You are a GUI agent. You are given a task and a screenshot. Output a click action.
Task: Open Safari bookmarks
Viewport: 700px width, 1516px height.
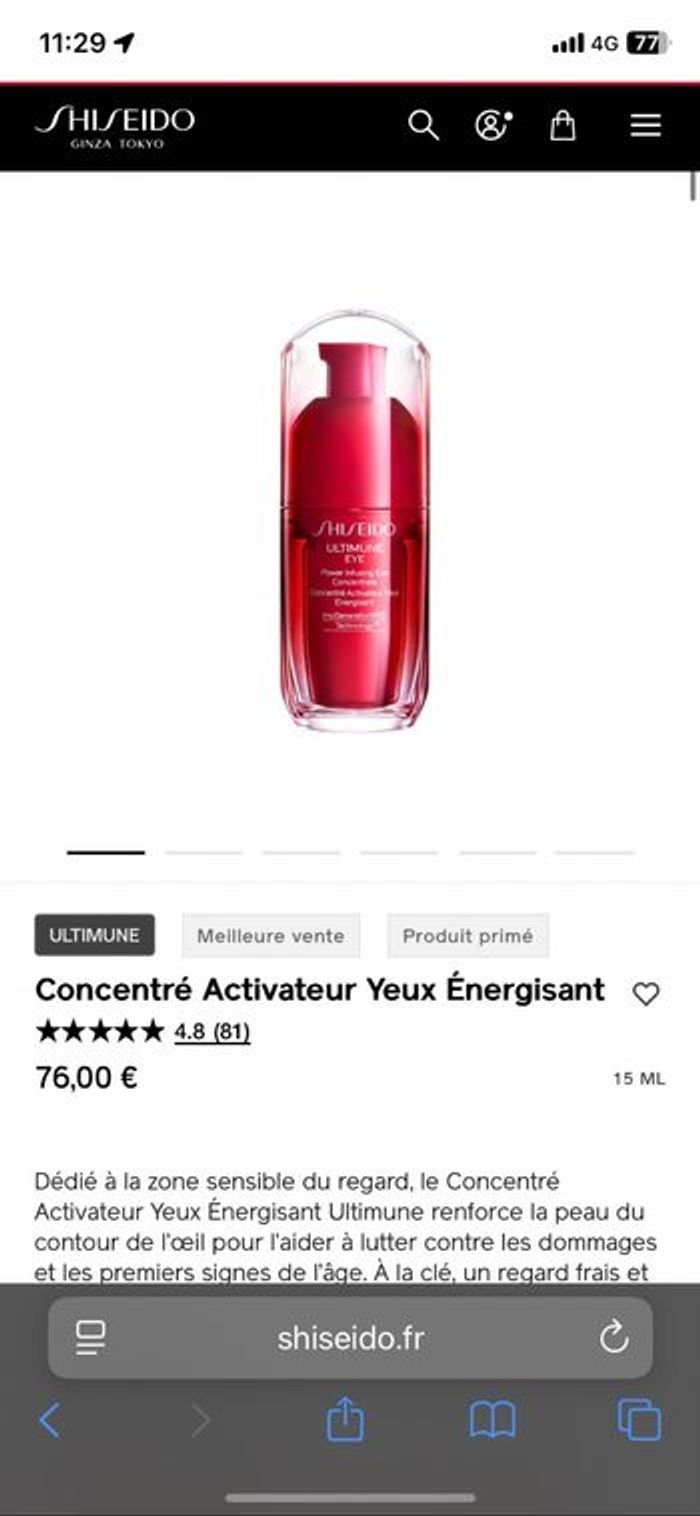point(492,1420)
